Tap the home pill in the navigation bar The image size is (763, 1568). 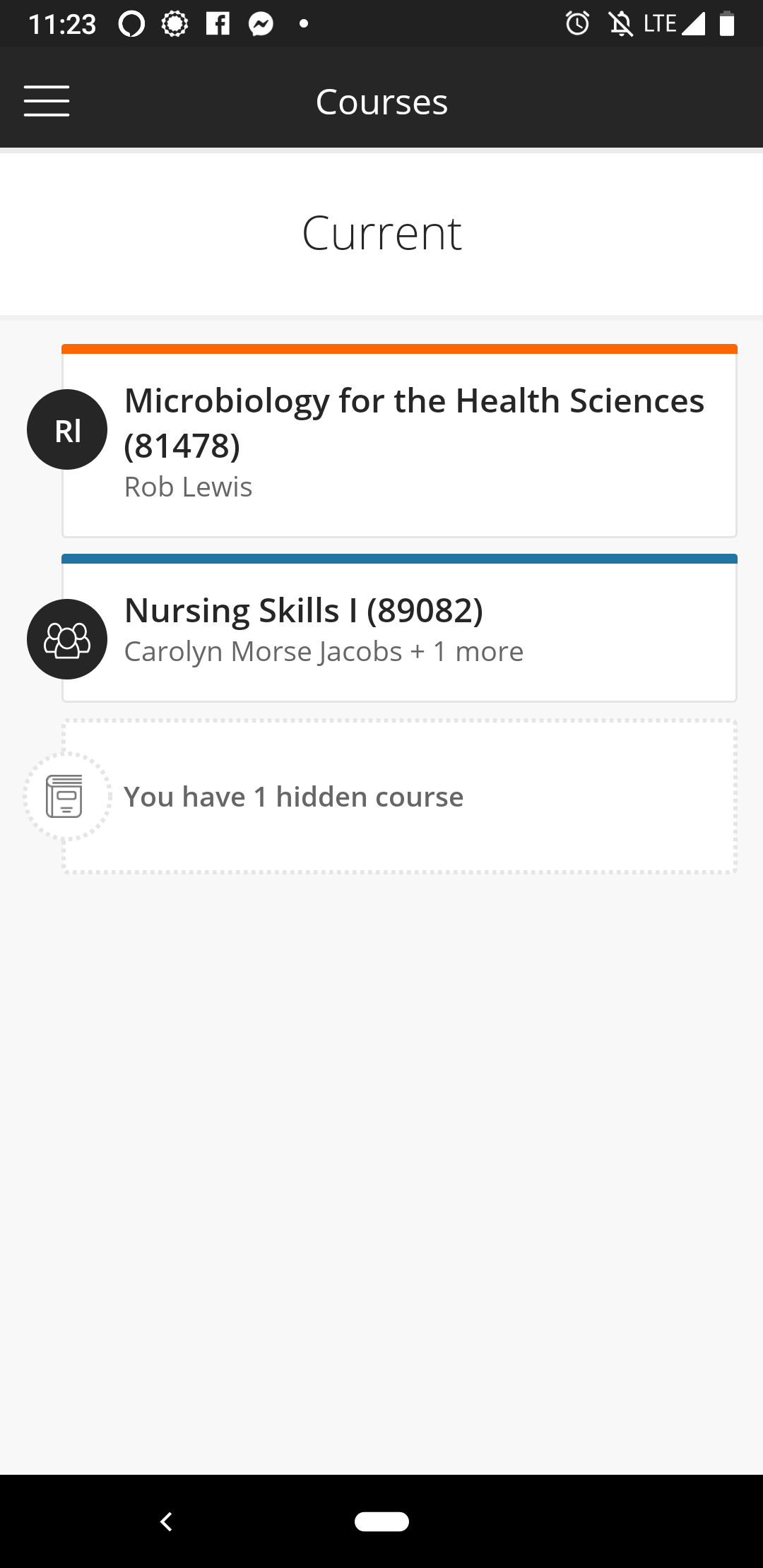381,1521
